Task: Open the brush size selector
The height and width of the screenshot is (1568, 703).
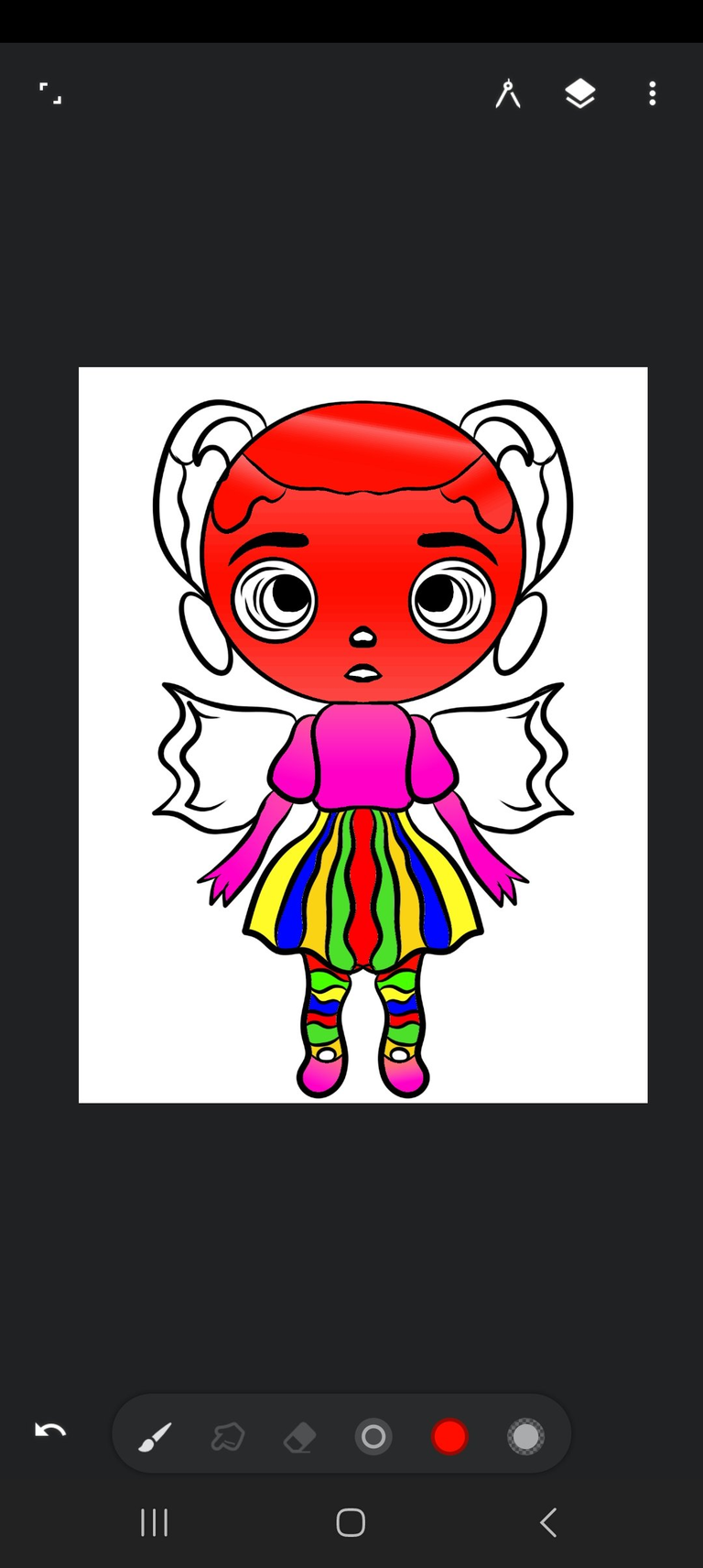Action: [x=373, y=1434]
